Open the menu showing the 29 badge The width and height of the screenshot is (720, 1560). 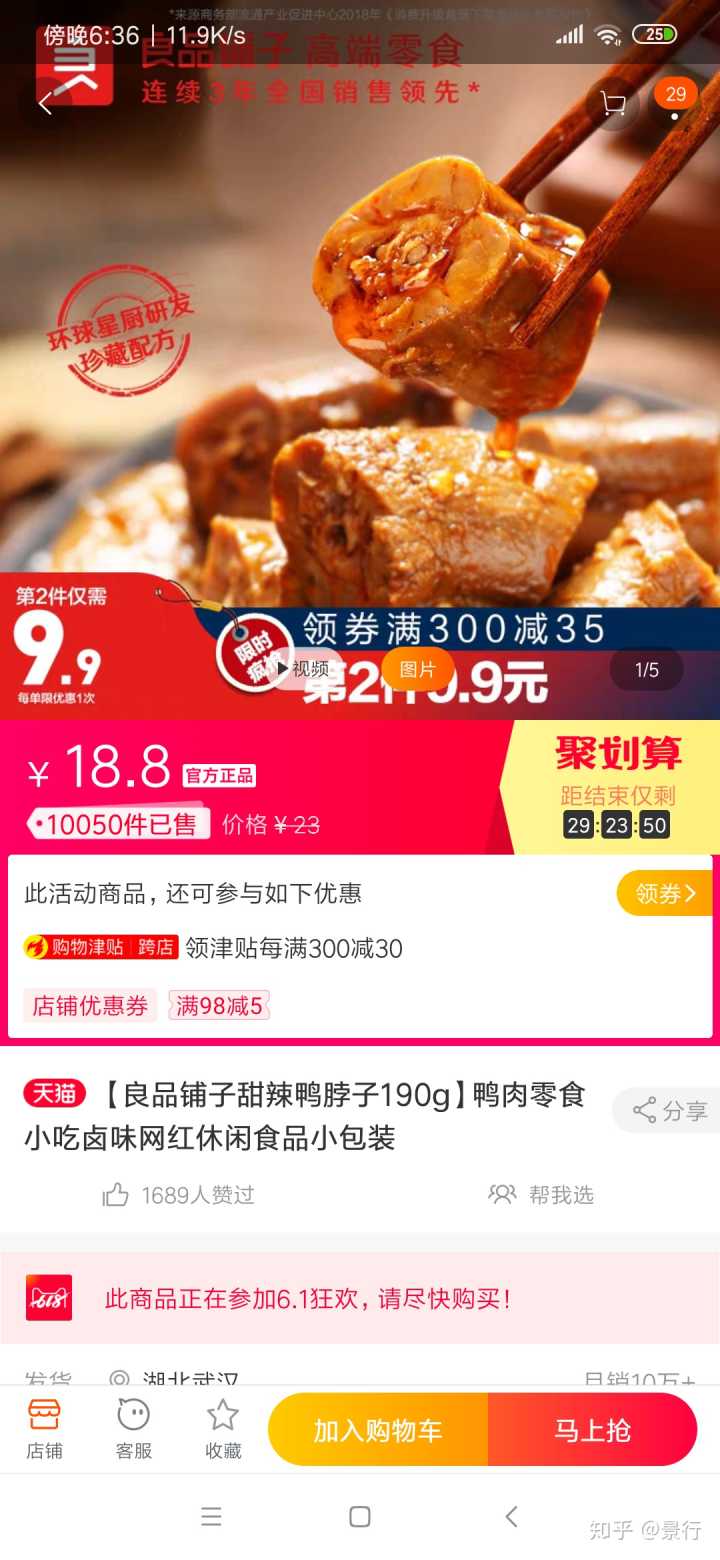[x=676, y=102]
